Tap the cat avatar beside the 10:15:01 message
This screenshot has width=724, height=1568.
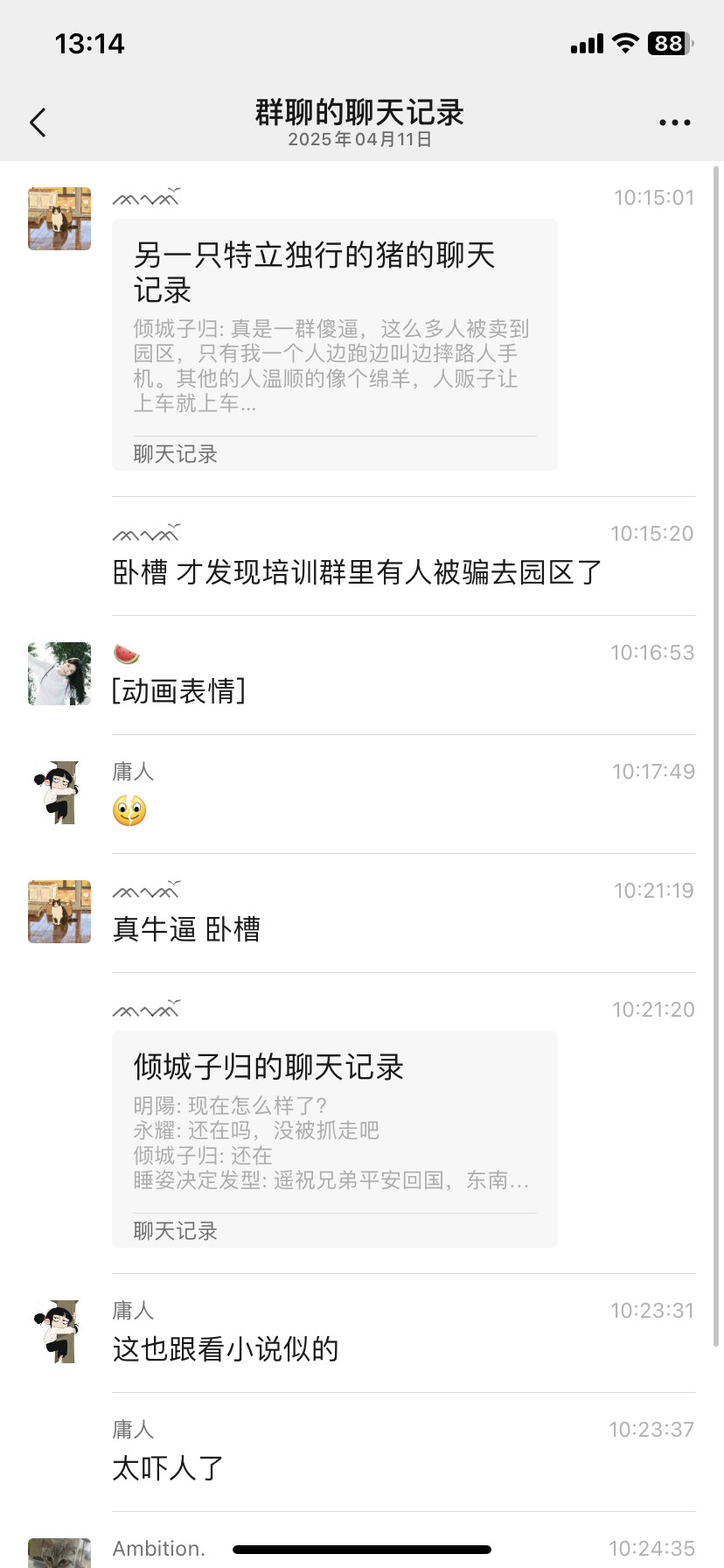coord(59,219)
